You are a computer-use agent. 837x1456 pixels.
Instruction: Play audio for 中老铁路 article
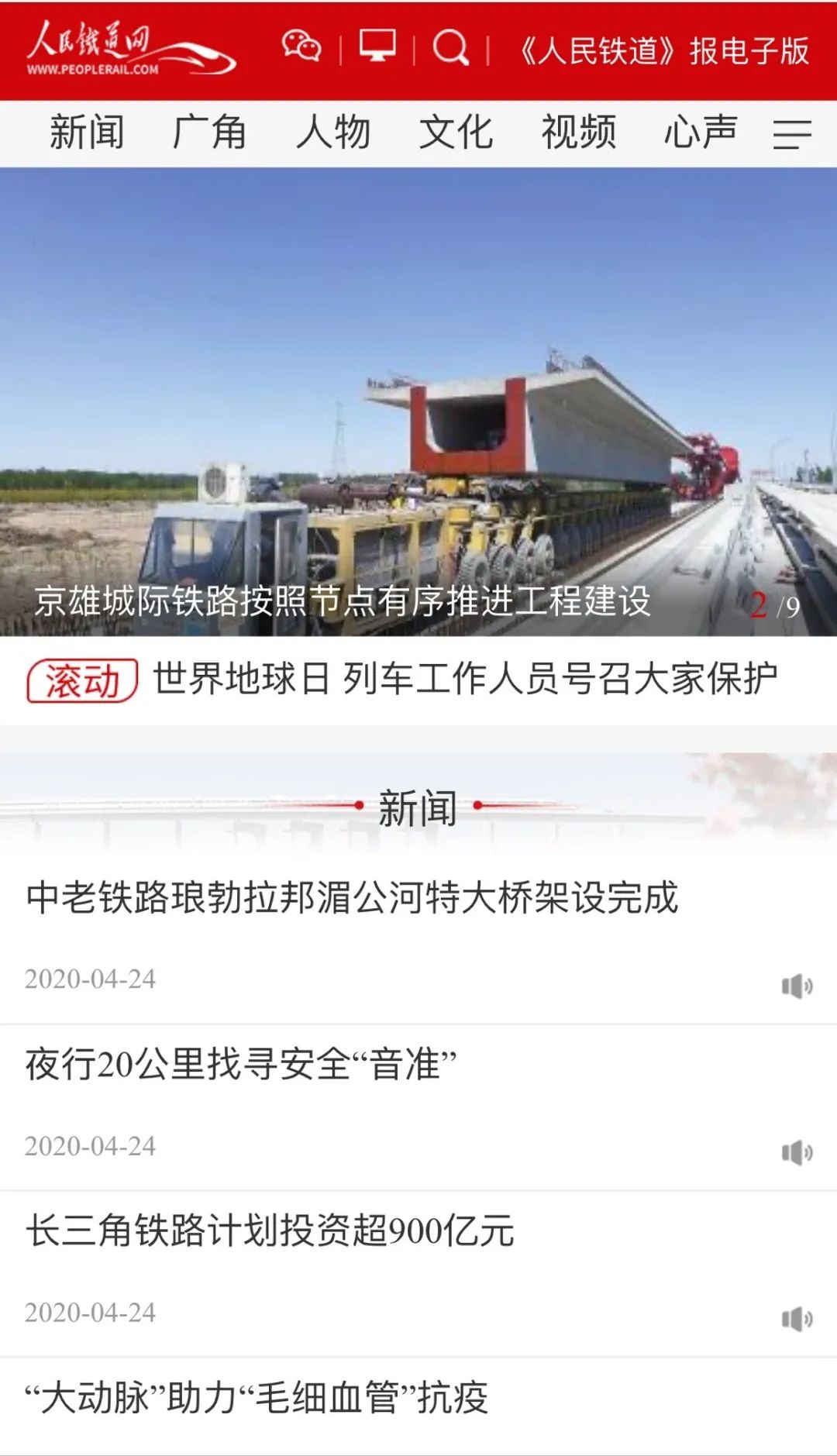pyautogui.click(x=797, y=986)
